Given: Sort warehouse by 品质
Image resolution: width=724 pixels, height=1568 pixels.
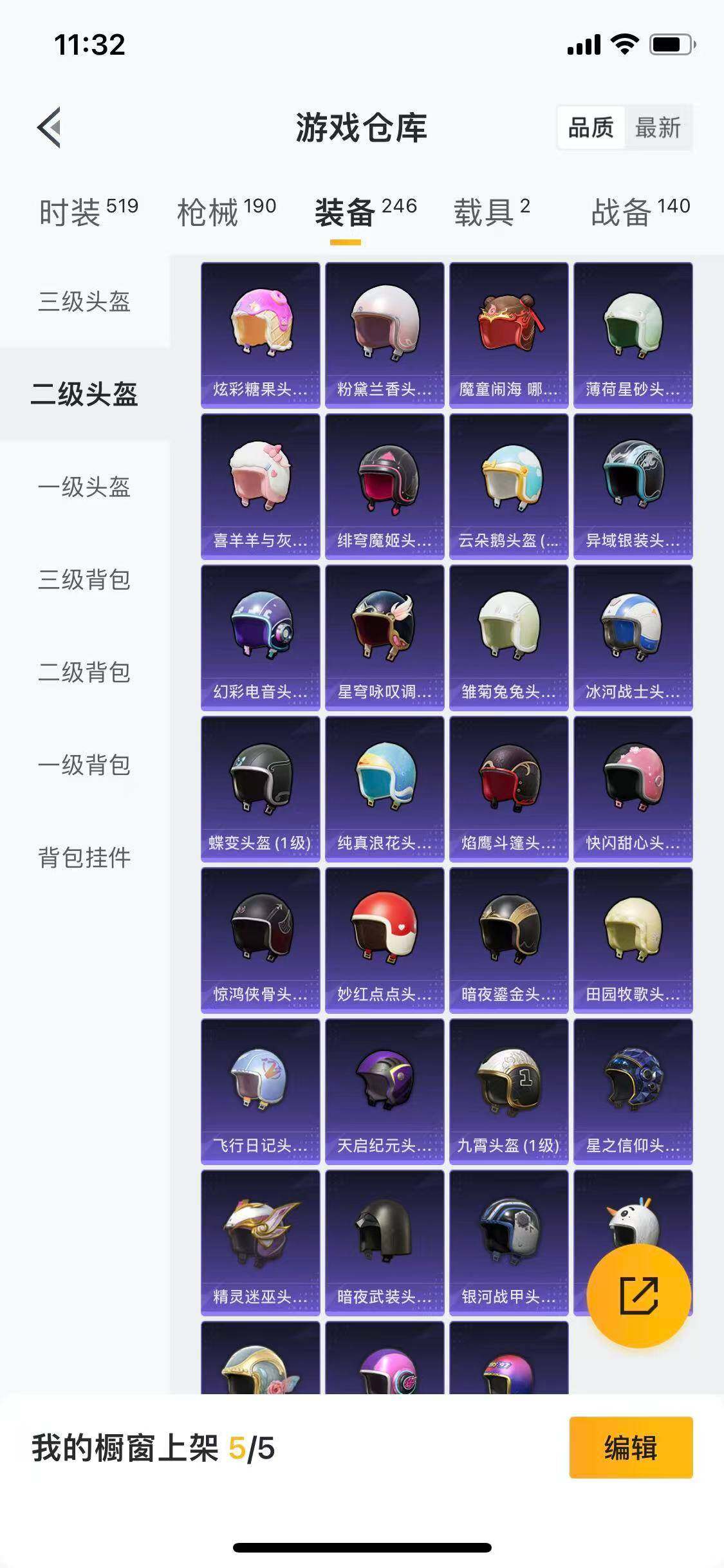Looking at the screenshot, I should click(591, 127).
